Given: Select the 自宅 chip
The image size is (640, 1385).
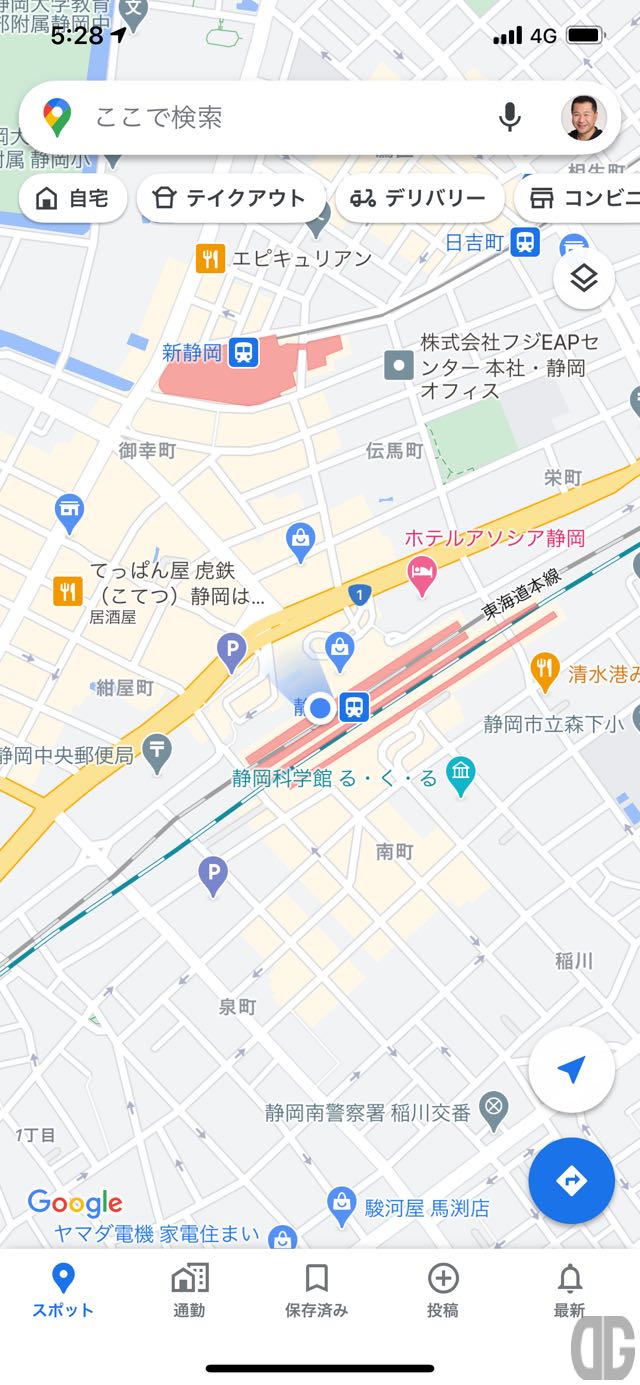Looking at the screenshot, I should pos(73,198).
